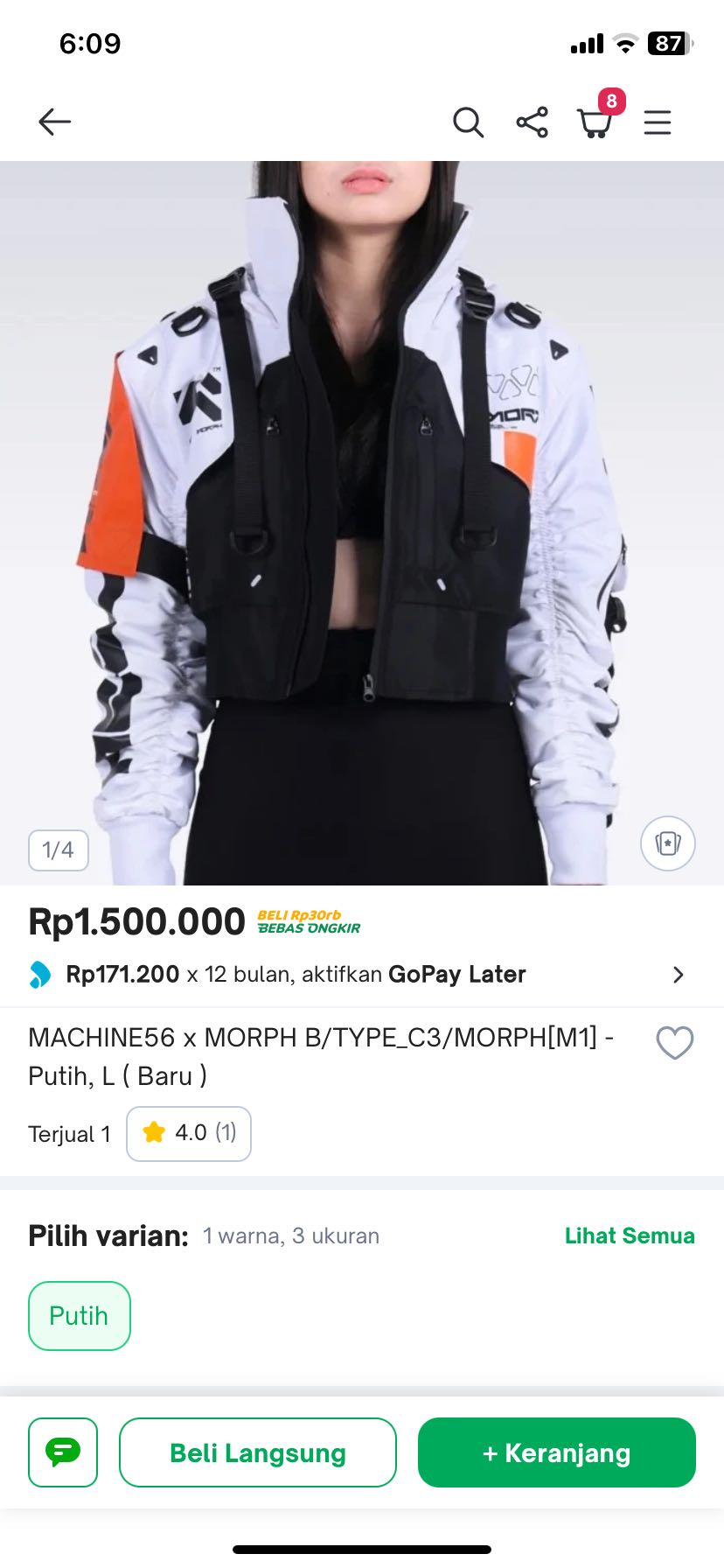Tap the round icon on product photo
Viewport: 724px width, 1568px height.
[x=668, y=843]
